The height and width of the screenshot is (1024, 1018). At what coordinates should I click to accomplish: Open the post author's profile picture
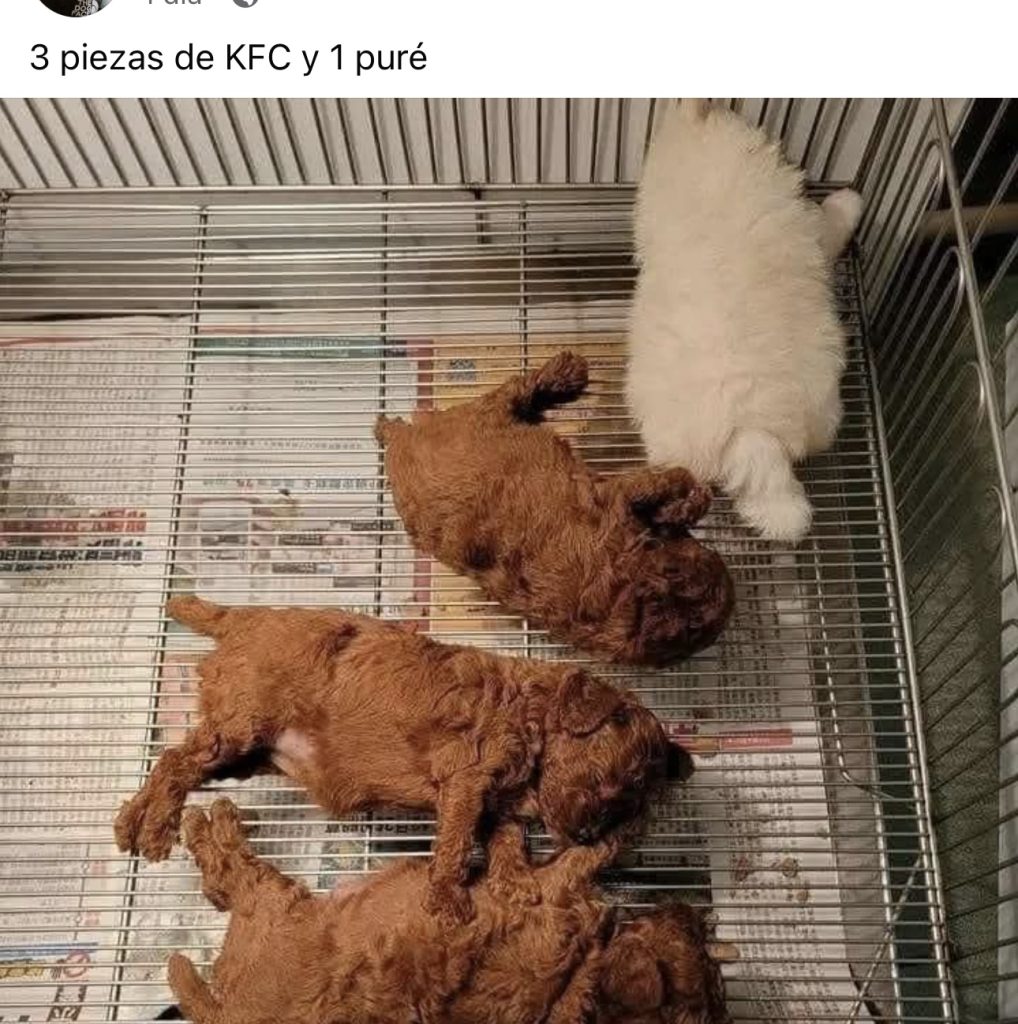75,5
